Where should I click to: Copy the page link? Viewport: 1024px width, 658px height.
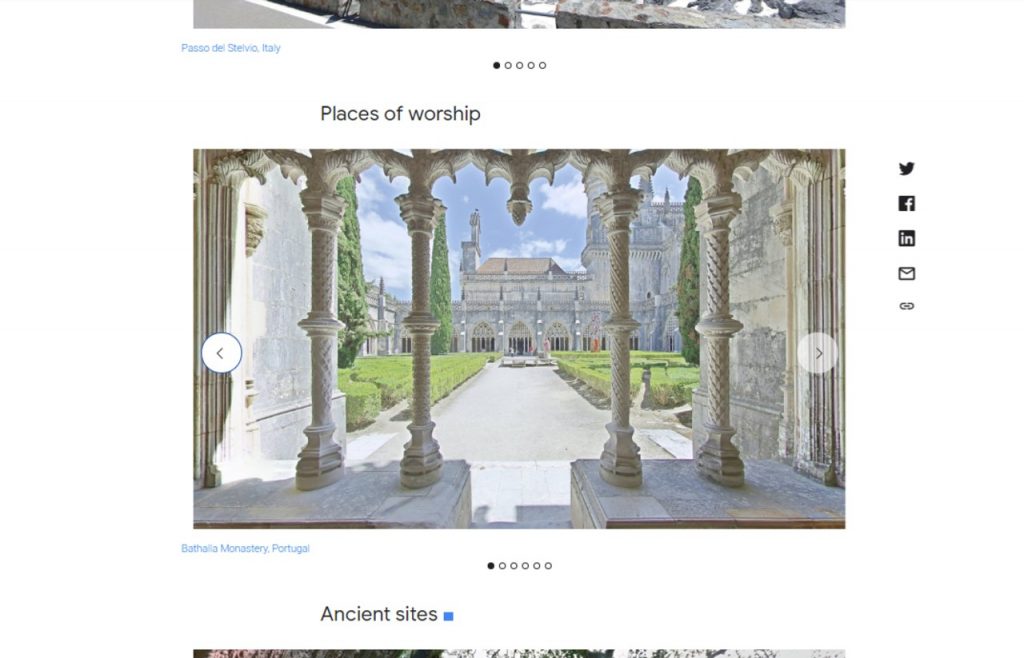(x=906, y=306)
